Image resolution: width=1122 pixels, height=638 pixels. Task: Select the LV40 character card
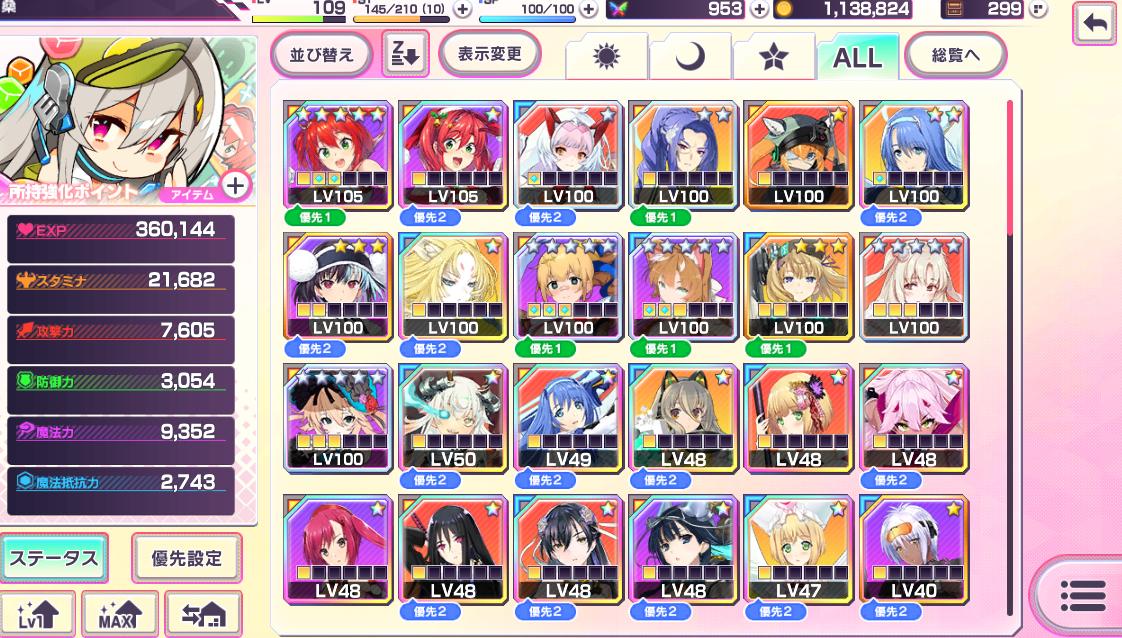[913, 548]
